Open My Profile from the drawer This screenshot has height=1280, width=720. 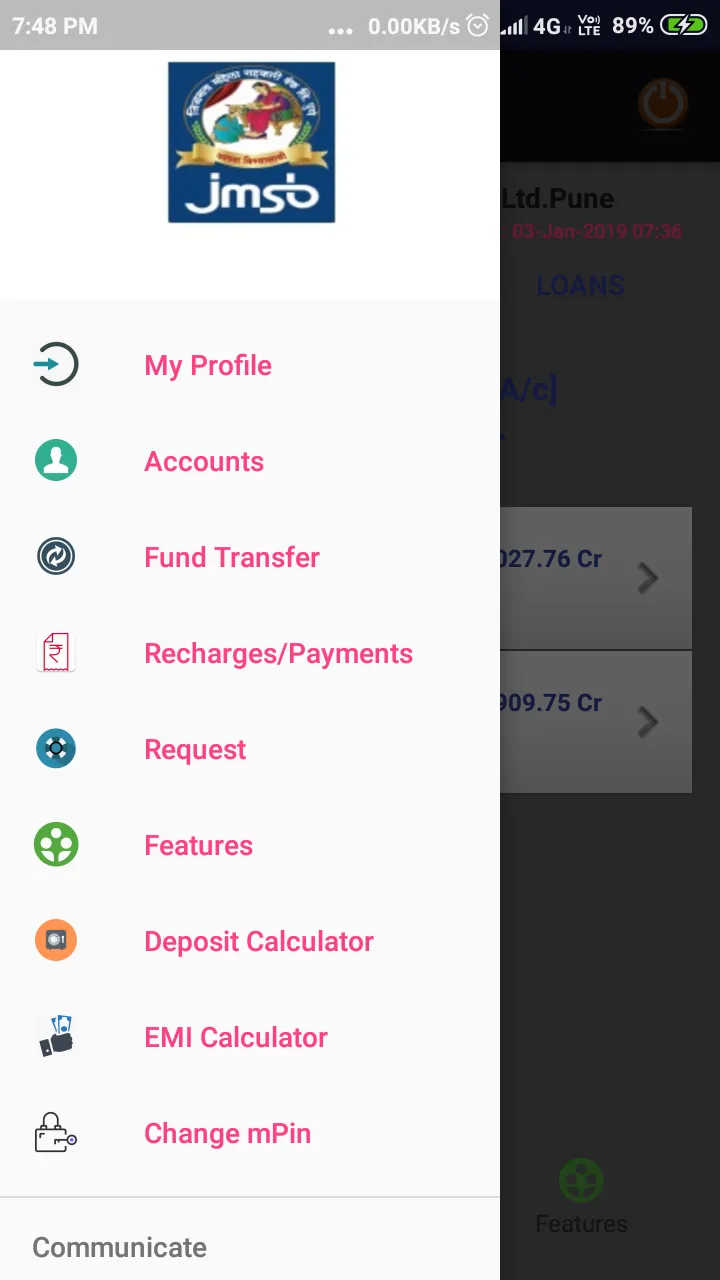click(x=208, y=365)
